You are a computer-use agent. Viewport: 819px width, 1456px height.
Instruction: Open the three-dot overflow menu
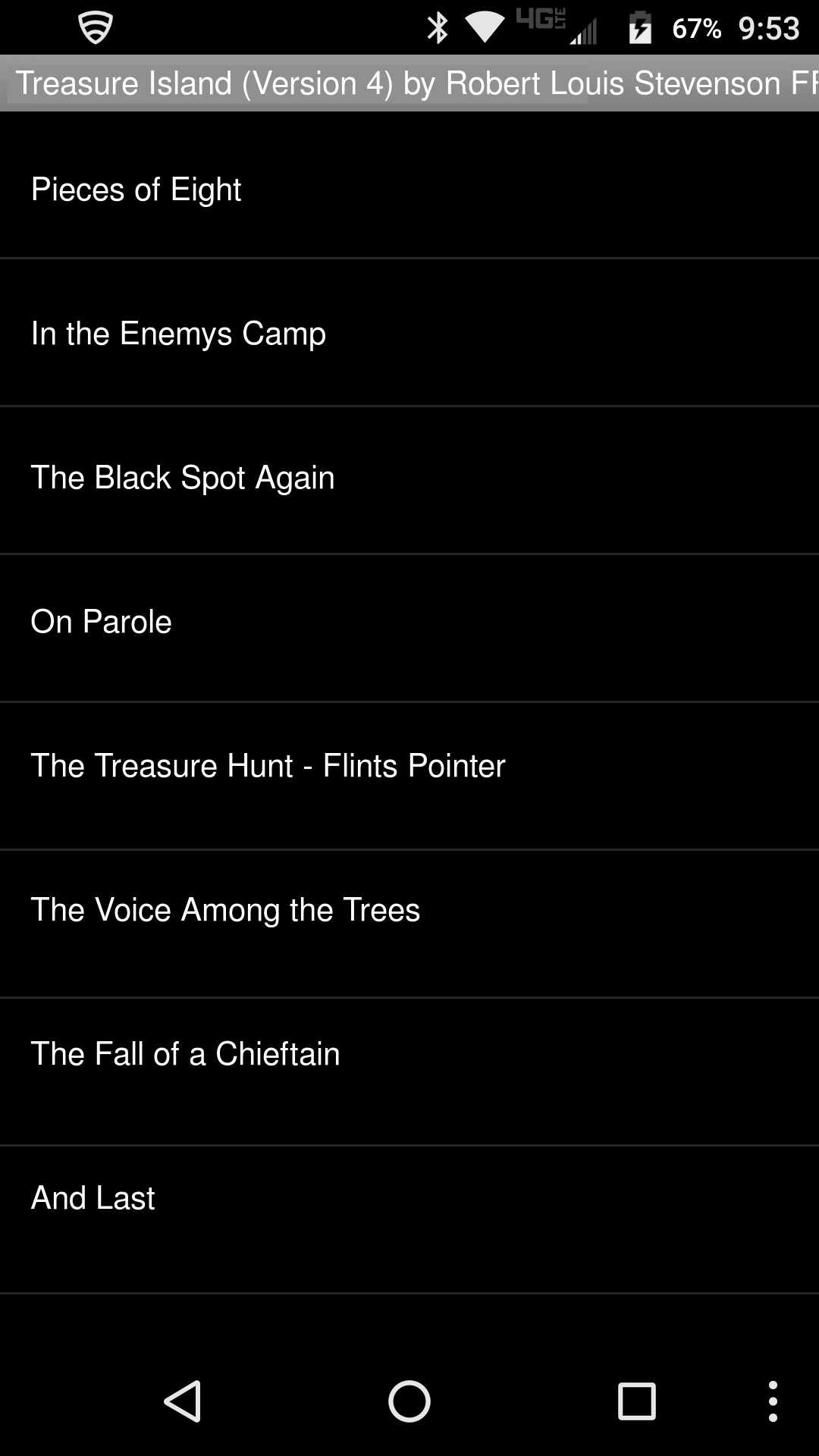pos(773,1401)
